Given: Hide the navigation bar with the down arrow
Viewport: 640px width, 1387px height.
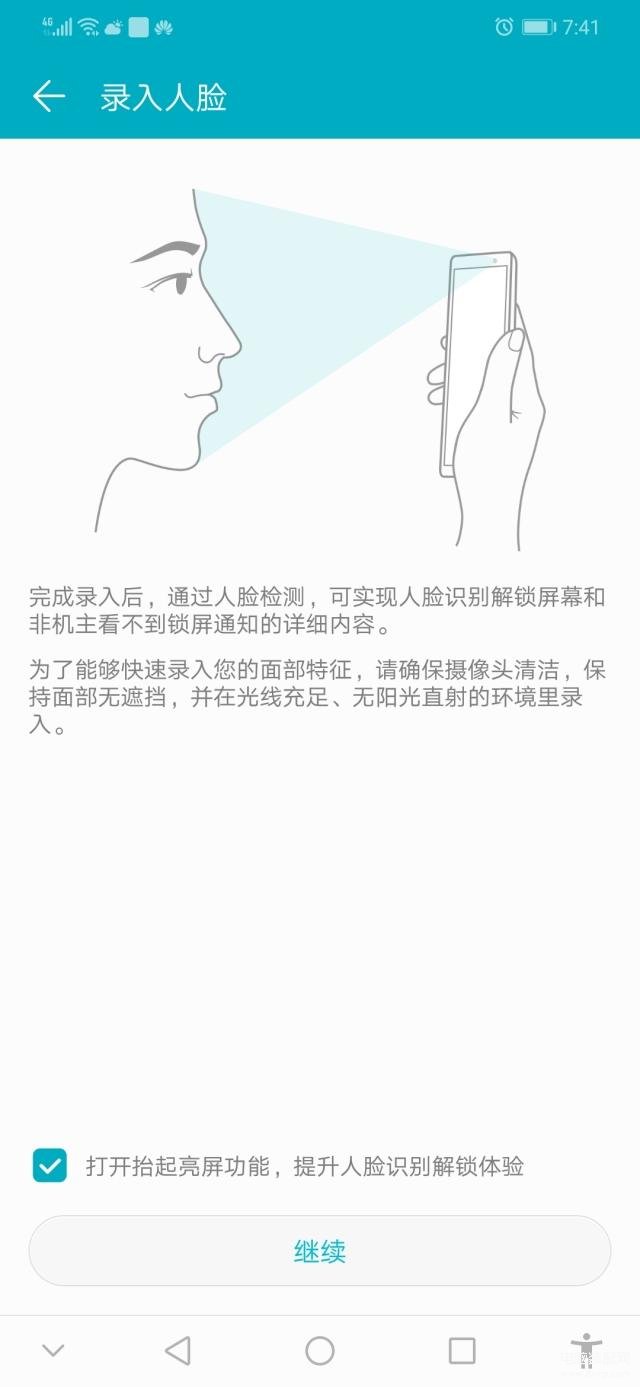Looking at the screenshot, I should pyautogui.click(x=54, y=1351).
